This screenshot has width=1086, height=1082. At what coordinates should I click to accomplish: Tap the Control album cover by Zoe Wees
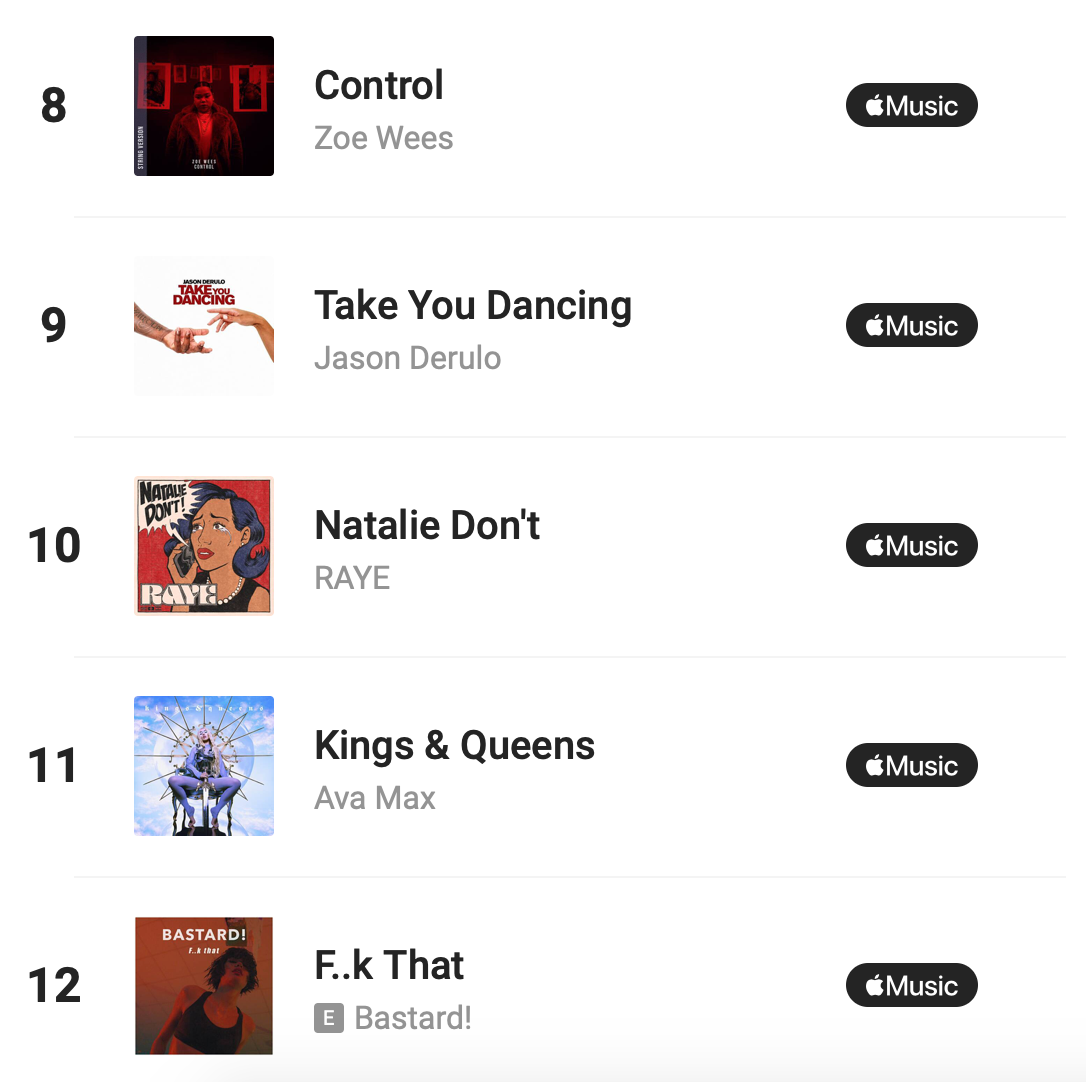point(204,106)
